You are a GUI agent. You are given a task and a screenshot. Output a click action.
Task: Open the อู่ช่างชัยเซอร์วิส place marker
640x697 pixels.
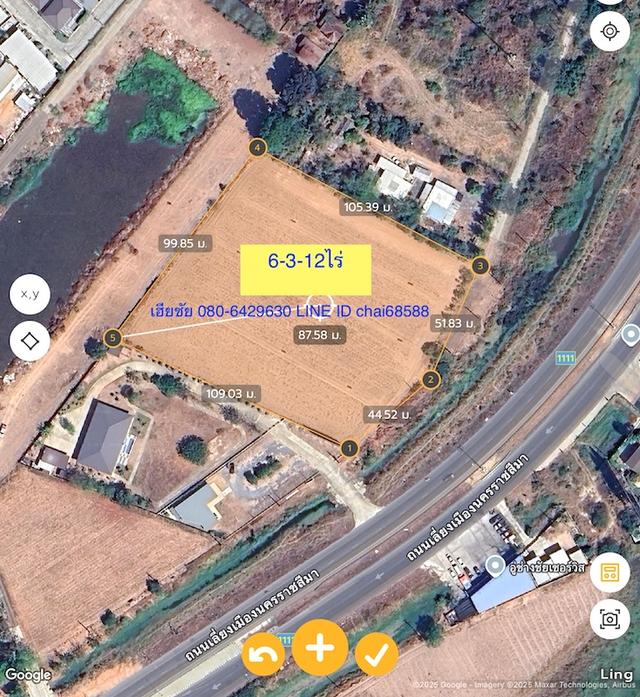(495, 568)
